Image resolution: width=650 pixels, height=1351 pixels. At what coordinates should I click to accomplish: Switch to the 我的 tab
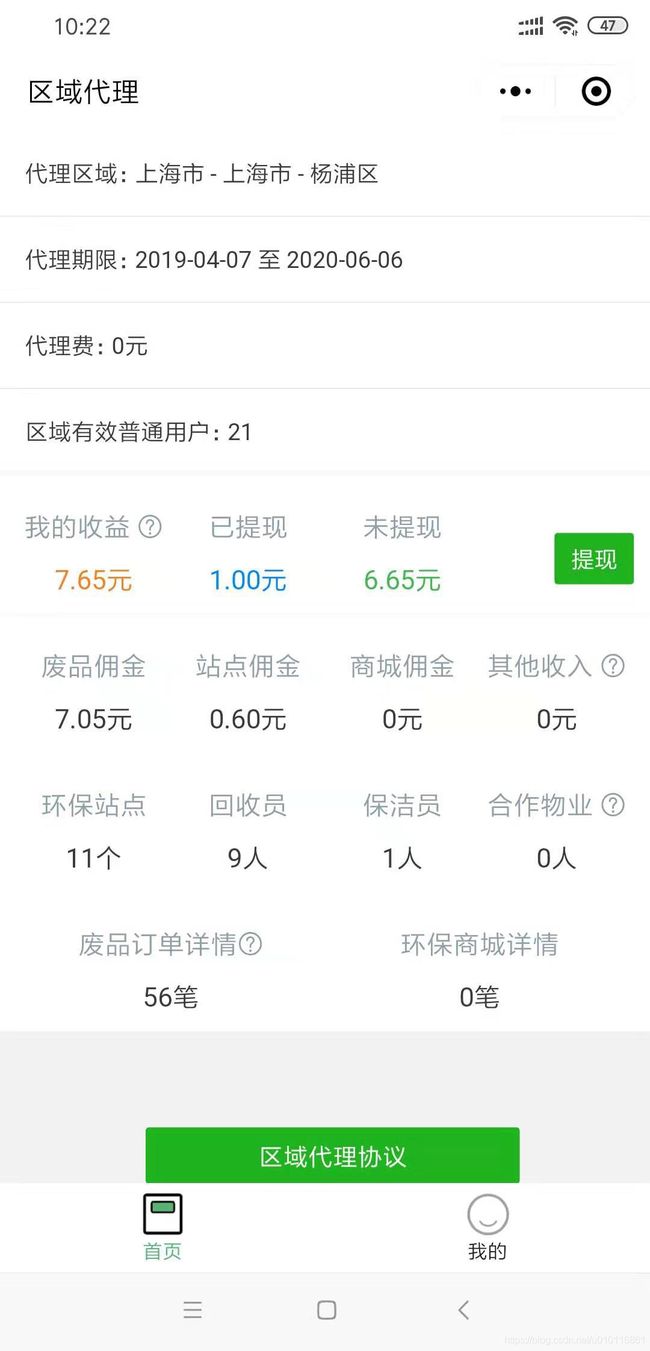tap(487, 1227)
